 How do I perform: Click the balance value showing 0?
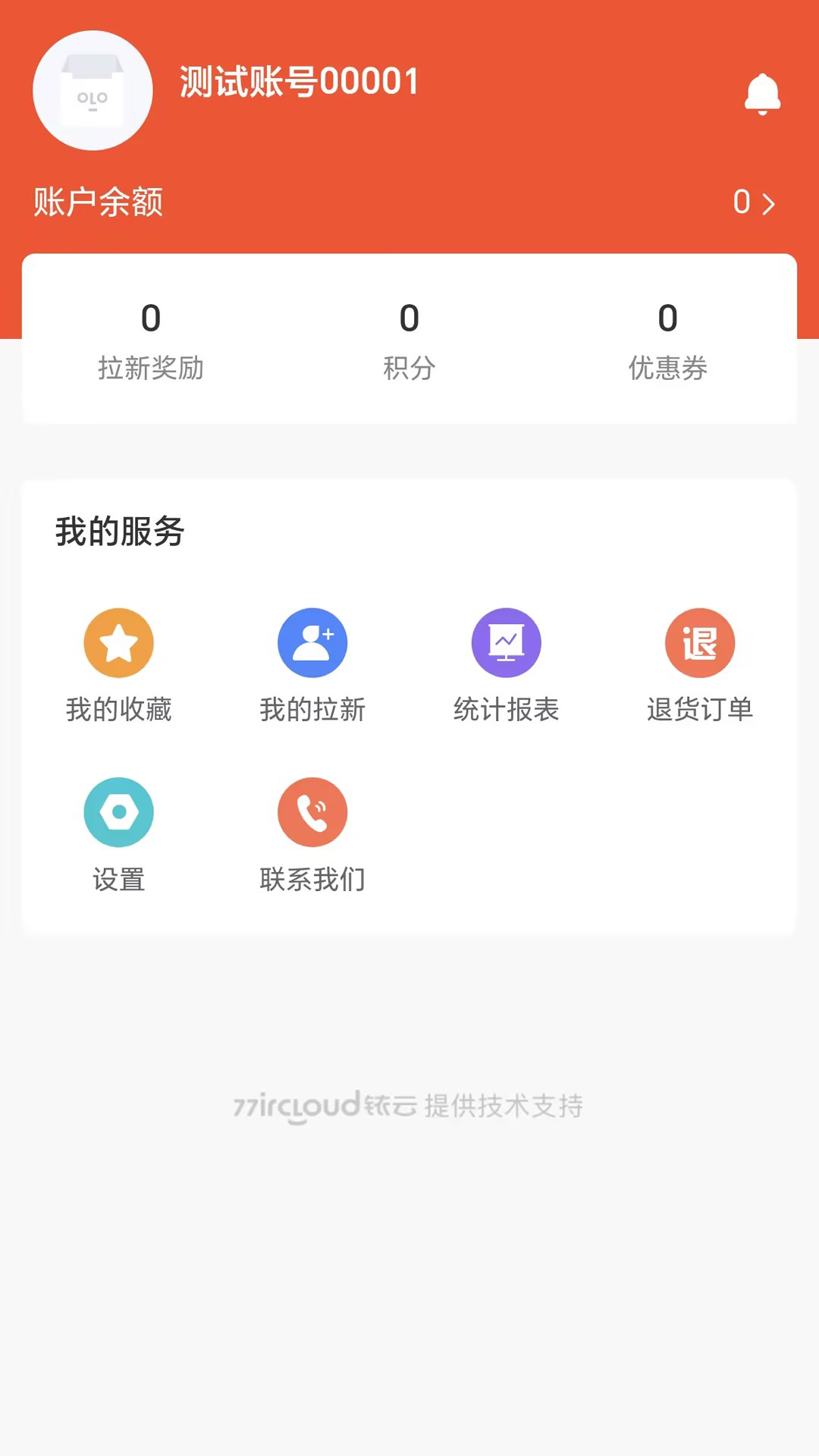(742, 202)
